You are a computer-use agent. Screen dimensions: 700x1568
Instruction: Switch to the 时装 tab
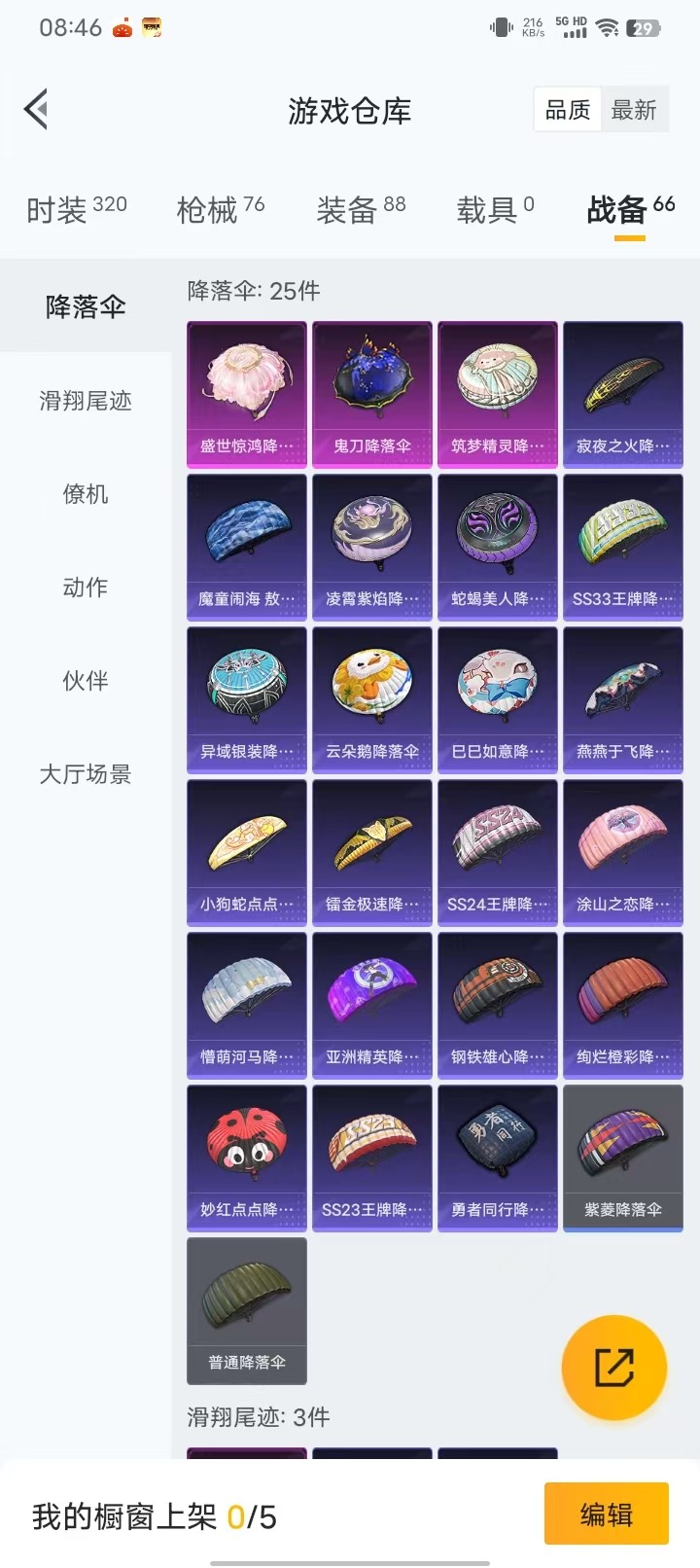coord(76,209)
